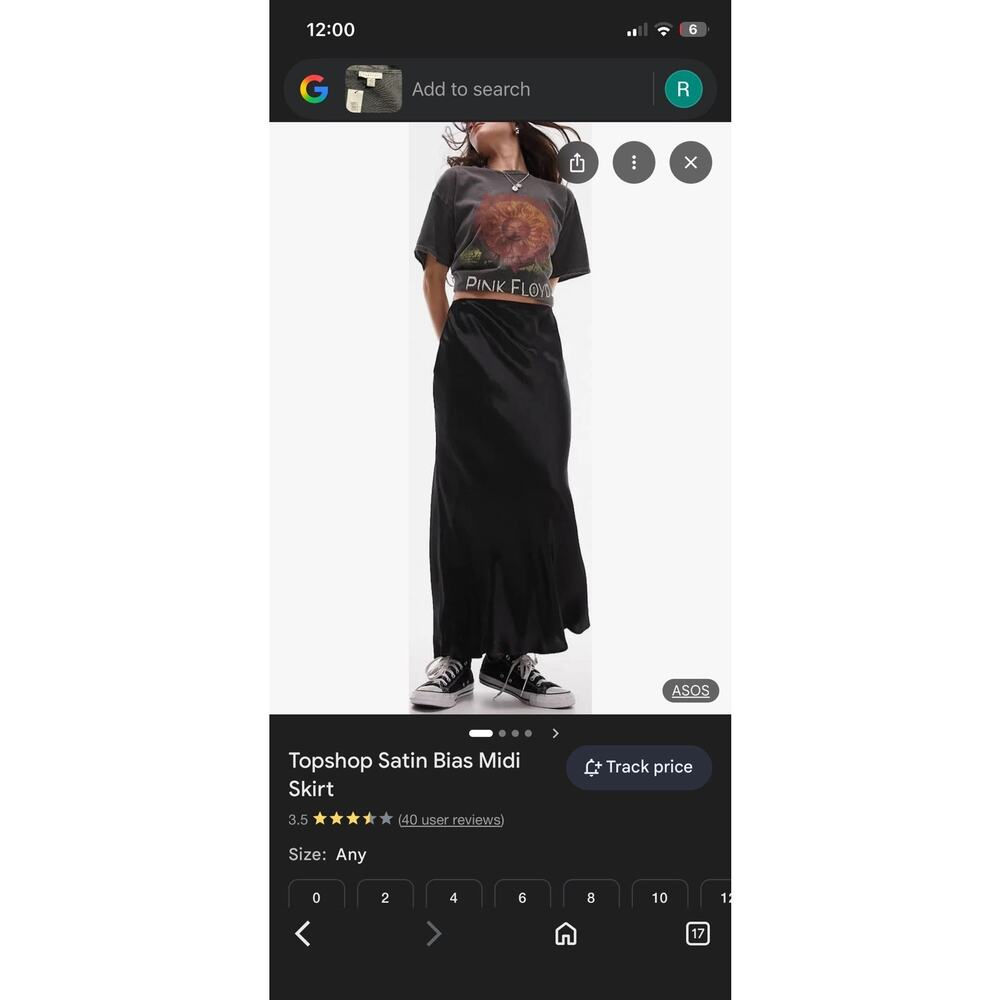Viewport: 1000px width, 1000px height.
Task: Select size 0
Action: pos(317,896)
